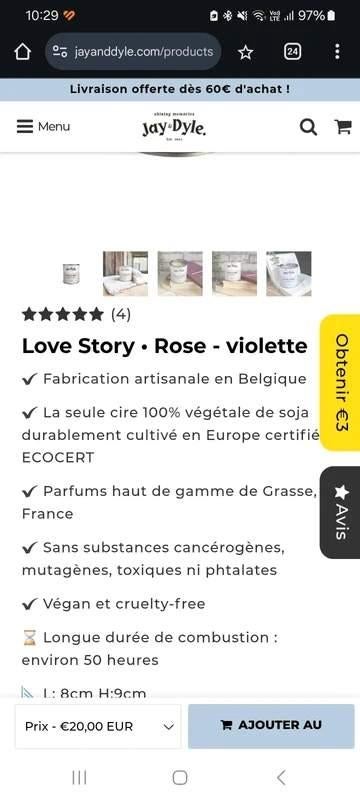Image resolution: width=360 pixels, height=800 pixels.
Task: Go to the browser home page
Action: (23, 52)
